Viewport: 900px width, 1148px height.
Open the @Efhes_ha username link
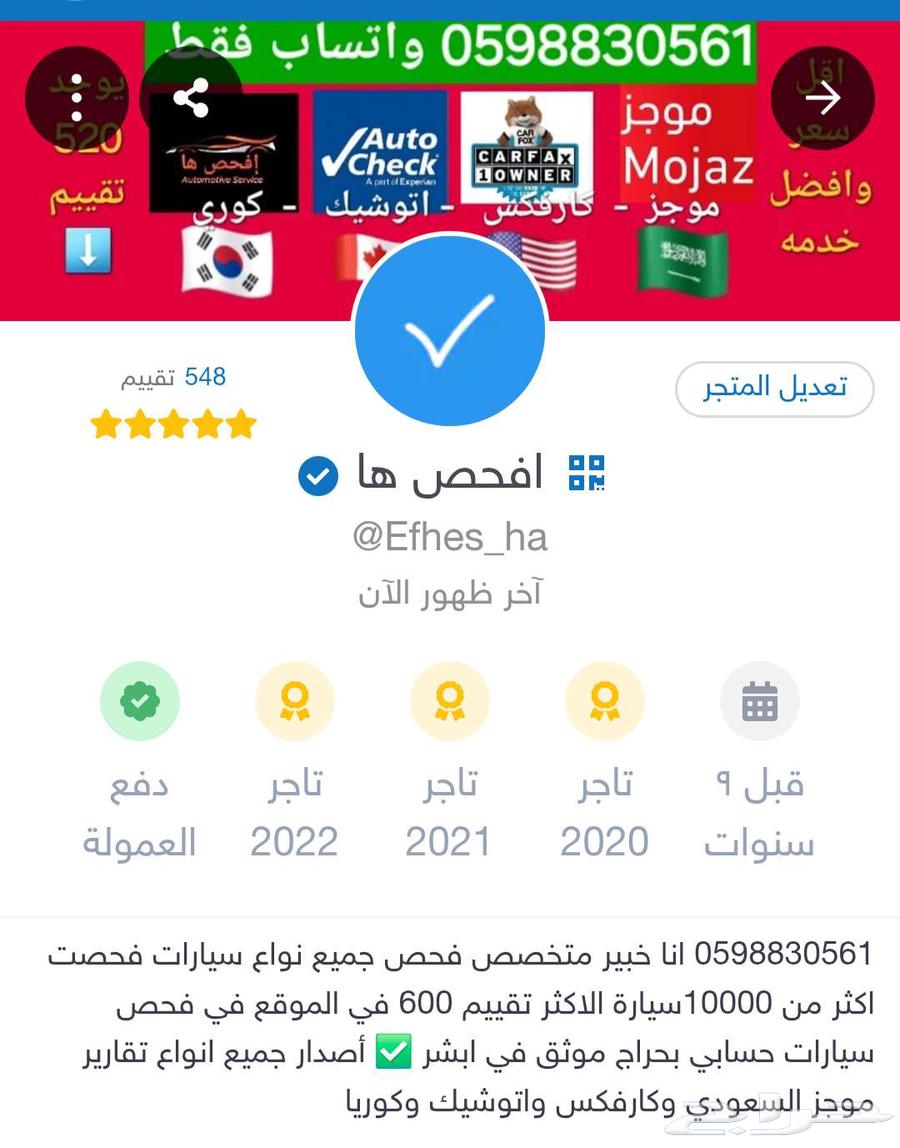click(x=450, y=536)
